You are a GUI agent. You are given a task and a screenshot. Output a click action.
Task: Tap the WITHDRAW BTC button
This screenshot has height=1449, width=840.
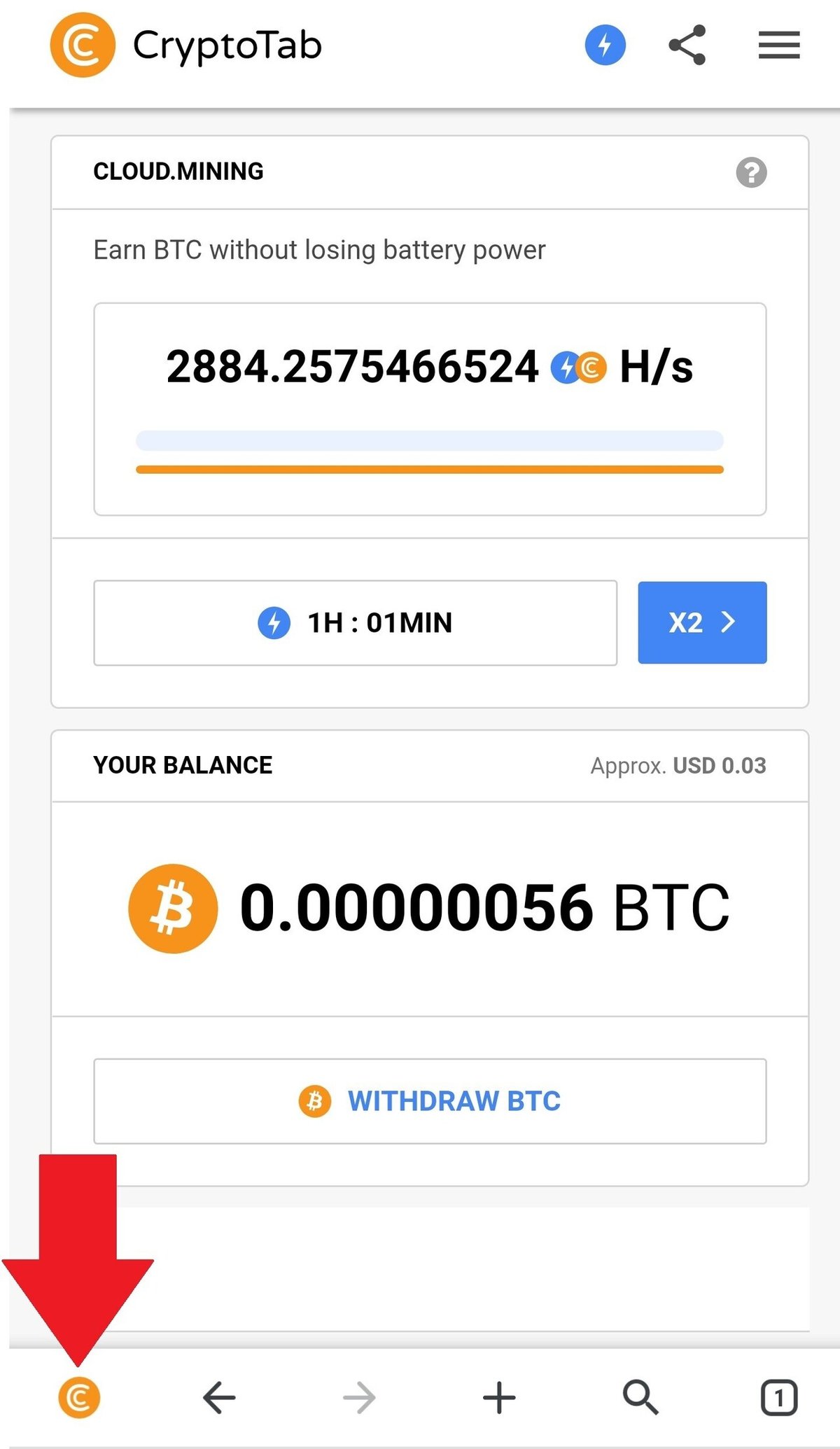430,1102
